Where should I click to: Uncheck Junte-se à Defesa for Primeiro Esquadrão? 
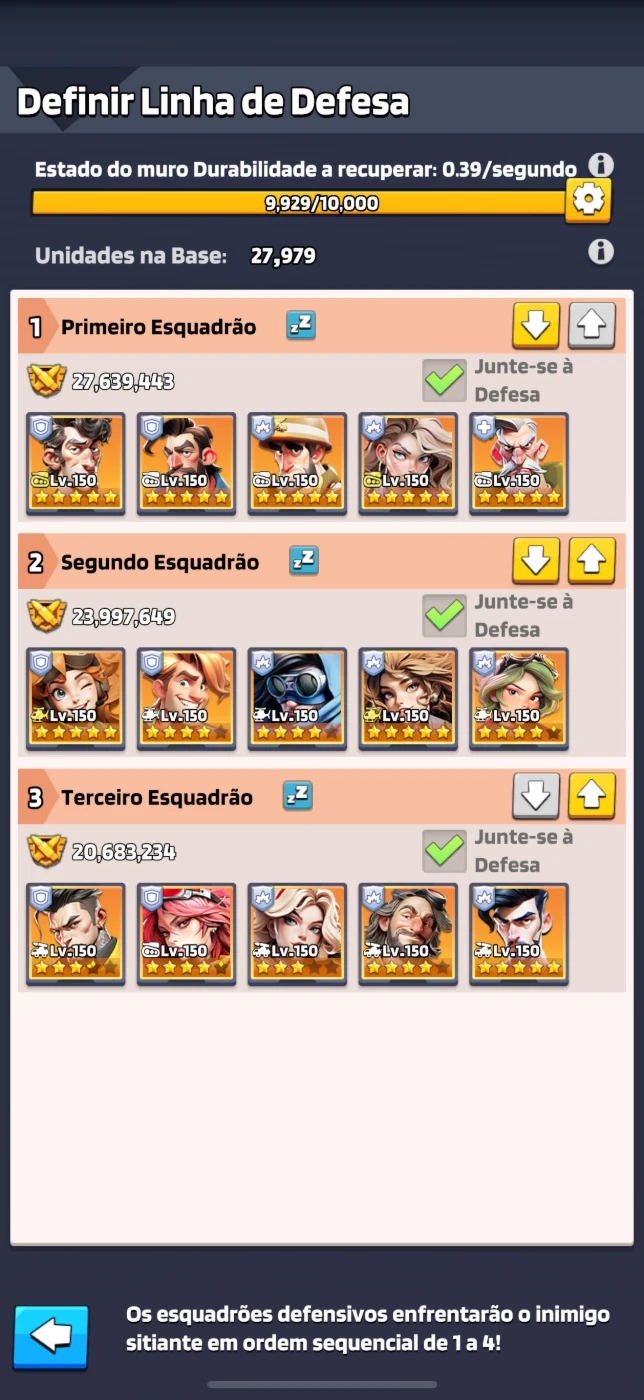(x=444, y=381)
